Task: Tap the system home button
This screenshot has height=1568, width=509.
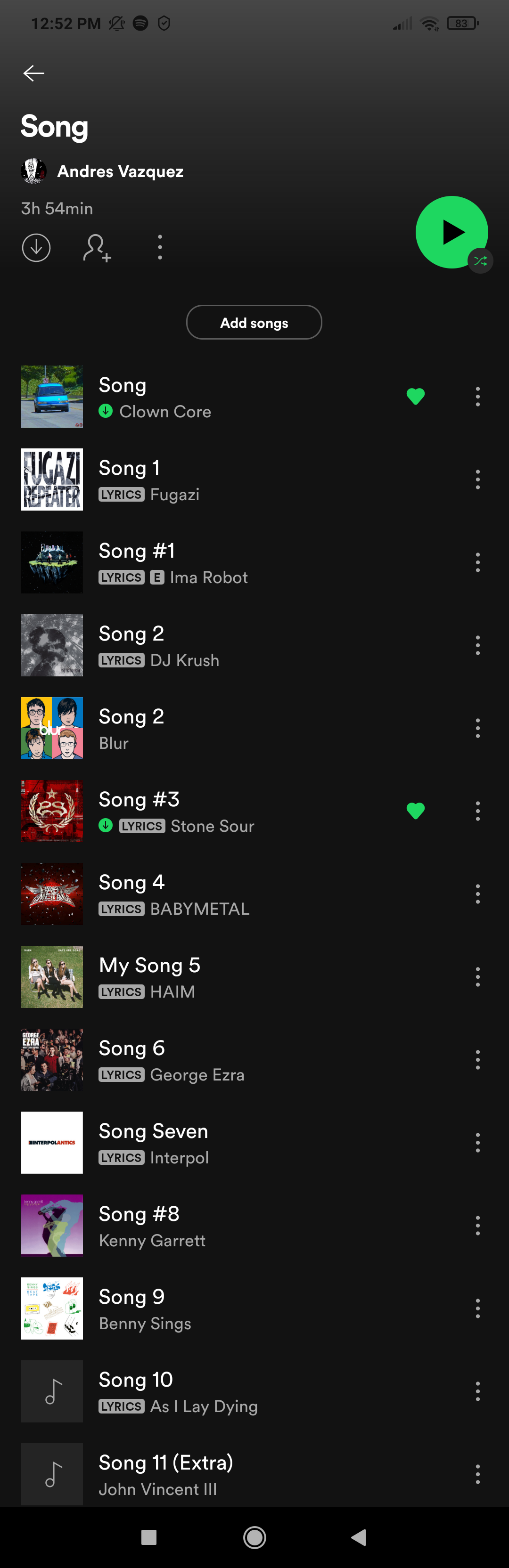Action: 254,1537
